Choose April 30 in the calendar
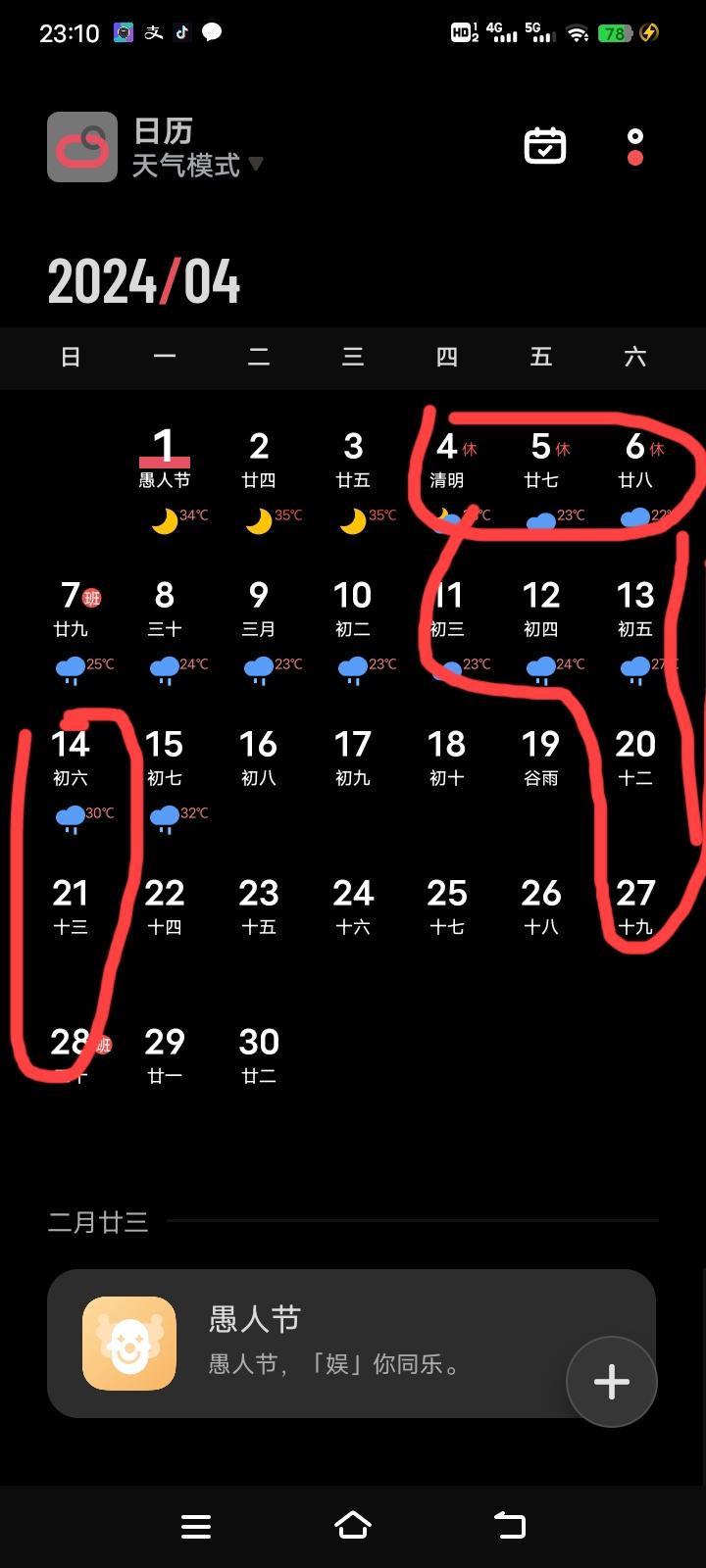 (259, 1054)
